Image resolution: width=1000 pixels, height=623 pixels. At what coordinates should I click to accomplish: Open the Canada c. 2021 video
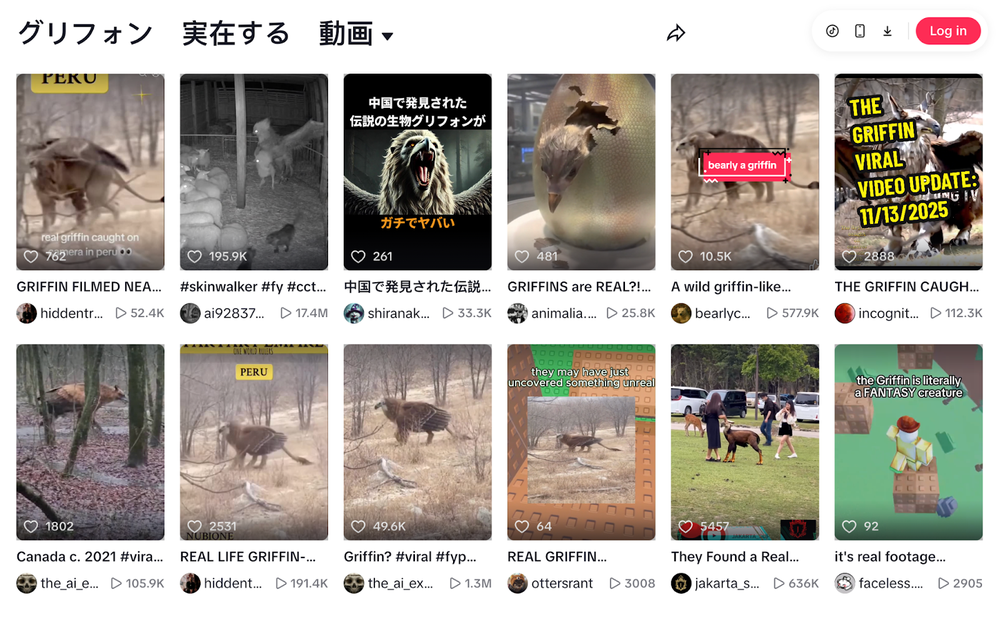90,442
